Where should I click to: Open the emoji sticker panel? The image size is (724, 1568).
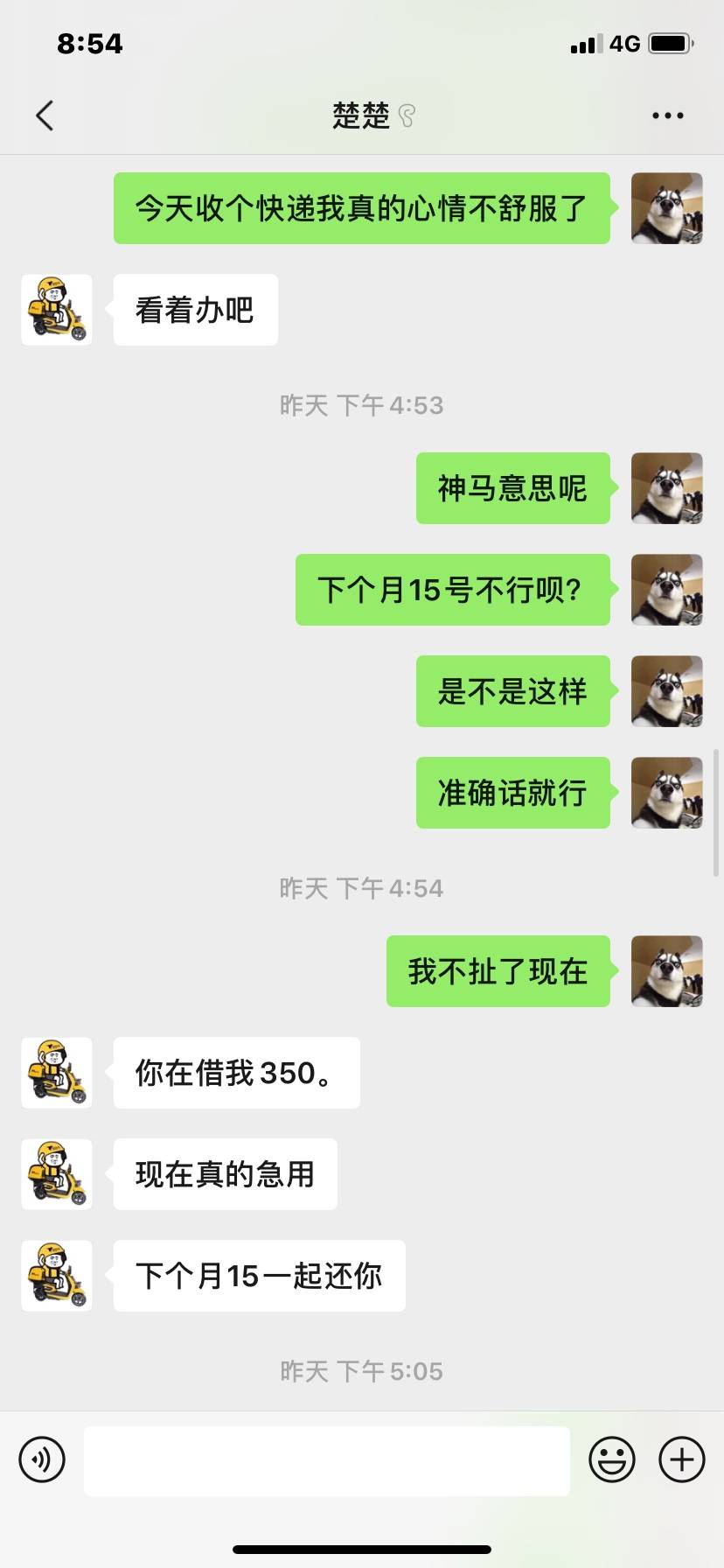612,1459
